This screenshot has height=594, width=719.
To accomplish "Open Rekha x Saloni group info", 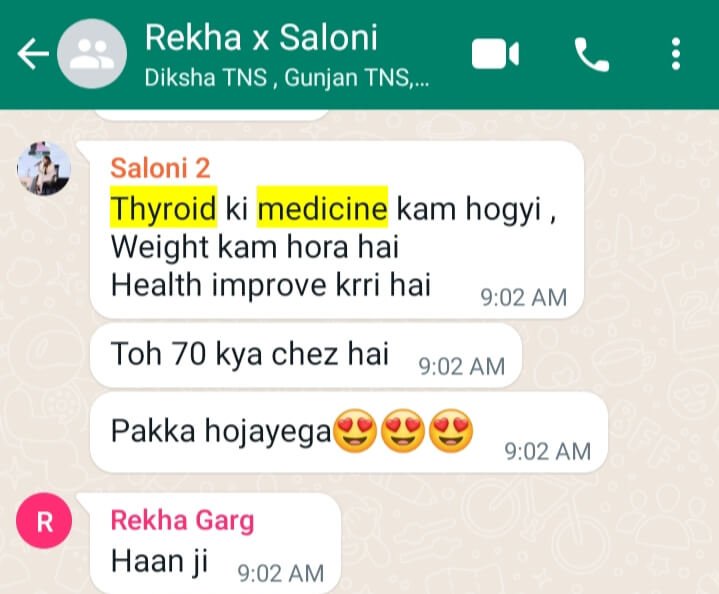I will coord(262,38).
